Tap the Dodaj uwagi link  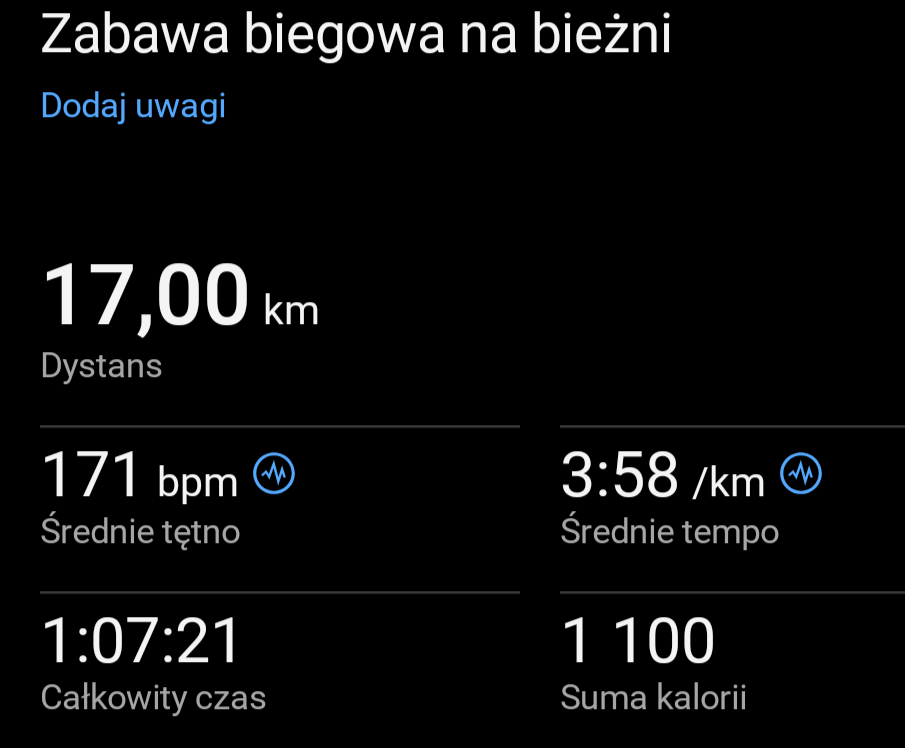(133, 106)
